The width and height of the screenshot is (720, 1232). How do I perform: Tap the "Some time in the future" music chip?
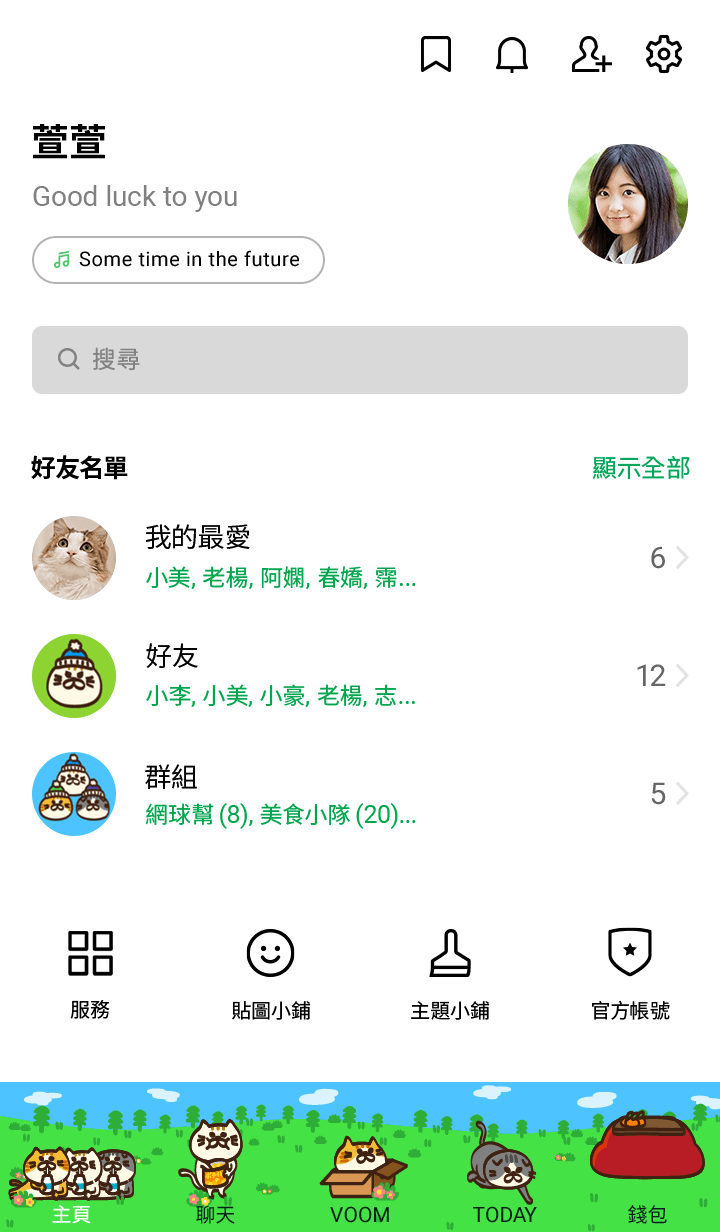tap(178, 260)
